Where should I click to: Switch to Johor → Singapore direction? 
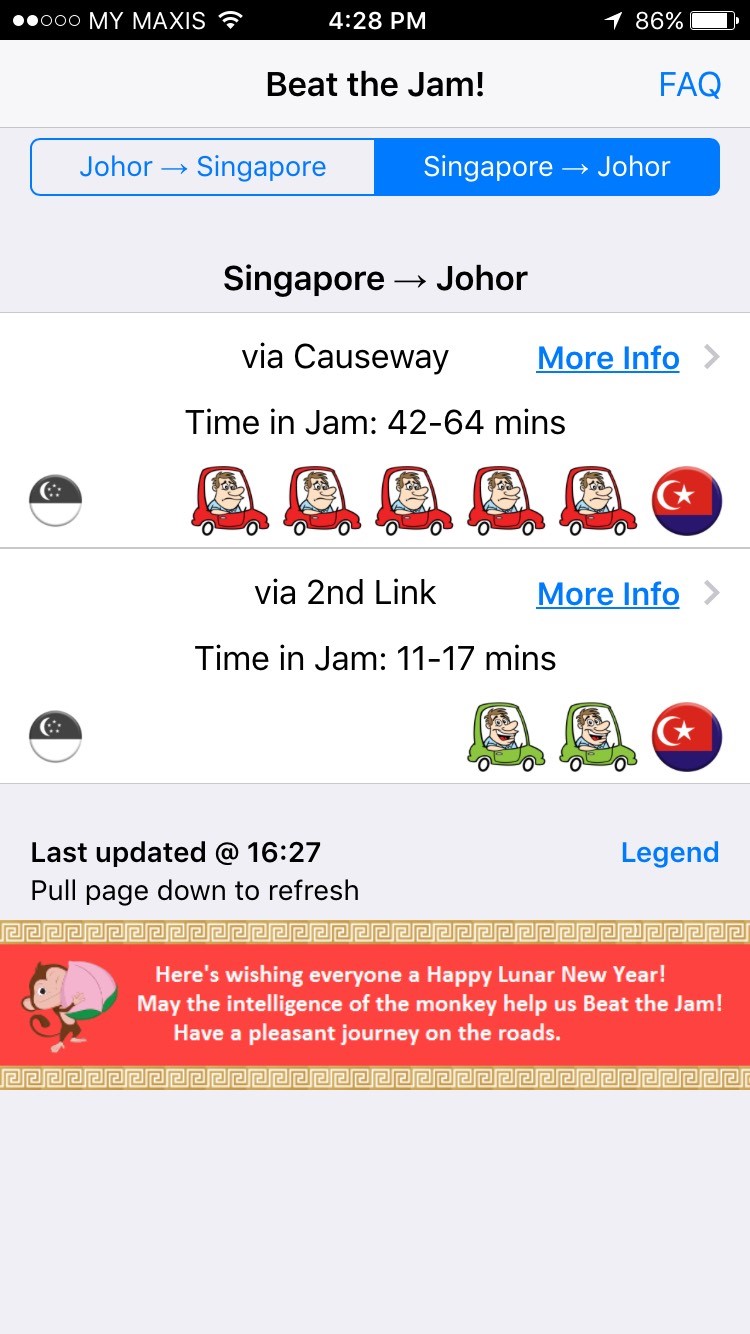click(203, 167)
